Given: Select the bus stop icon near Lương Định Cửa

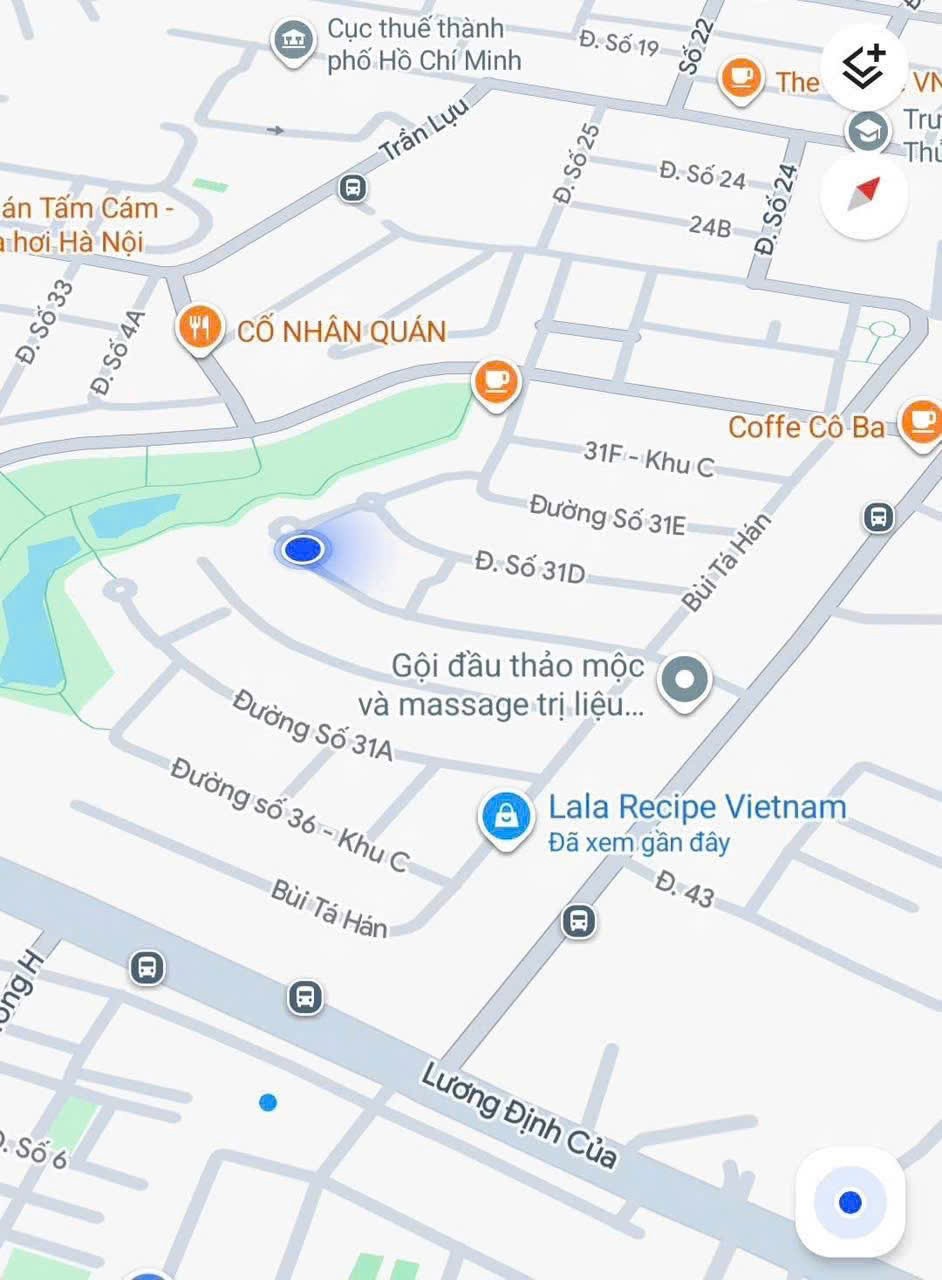Looking at the screenshot, I should click(303, 997).
